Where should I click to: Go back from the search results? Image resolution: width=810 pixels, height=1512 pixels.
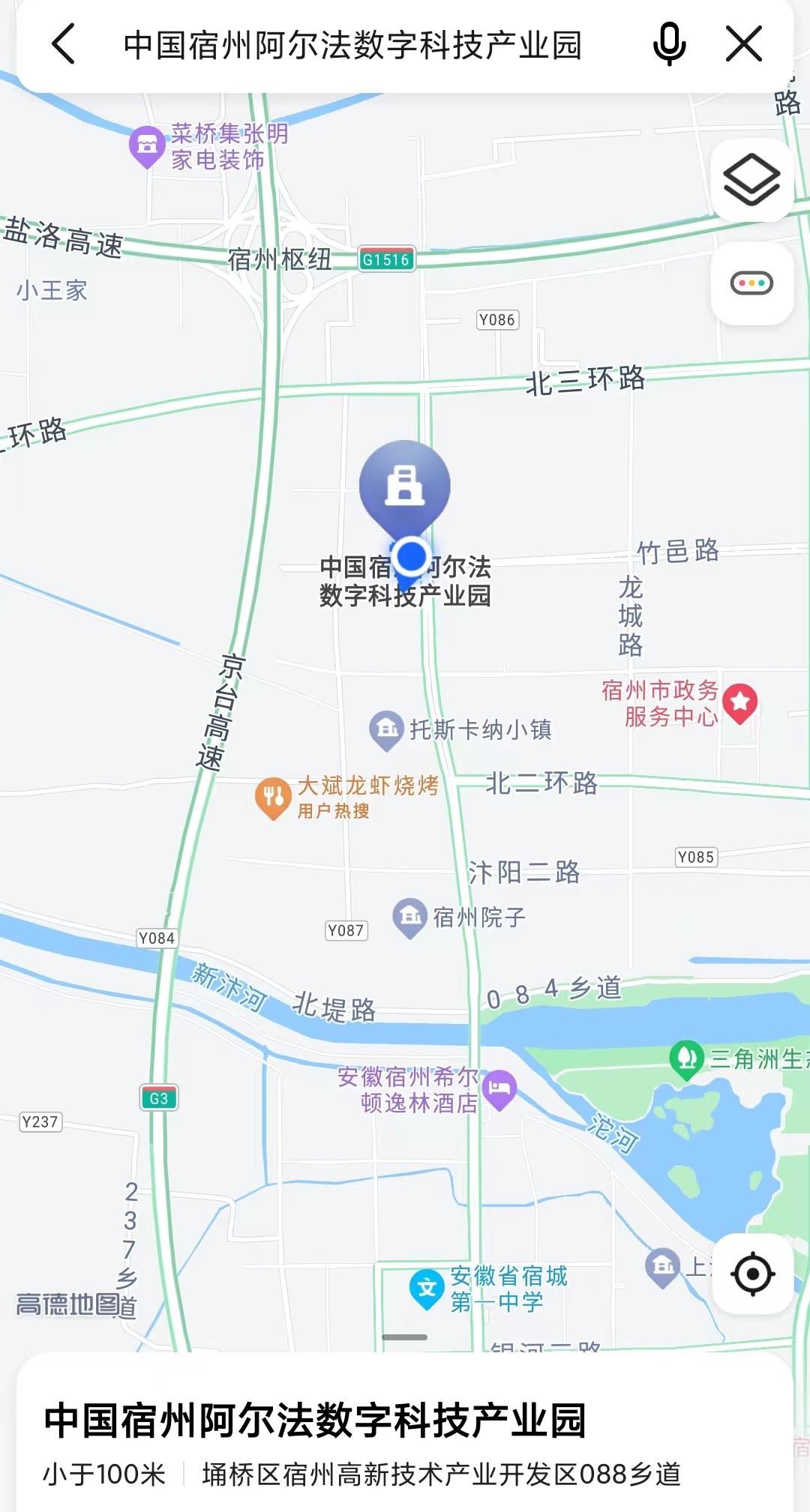tap(64, 44)
